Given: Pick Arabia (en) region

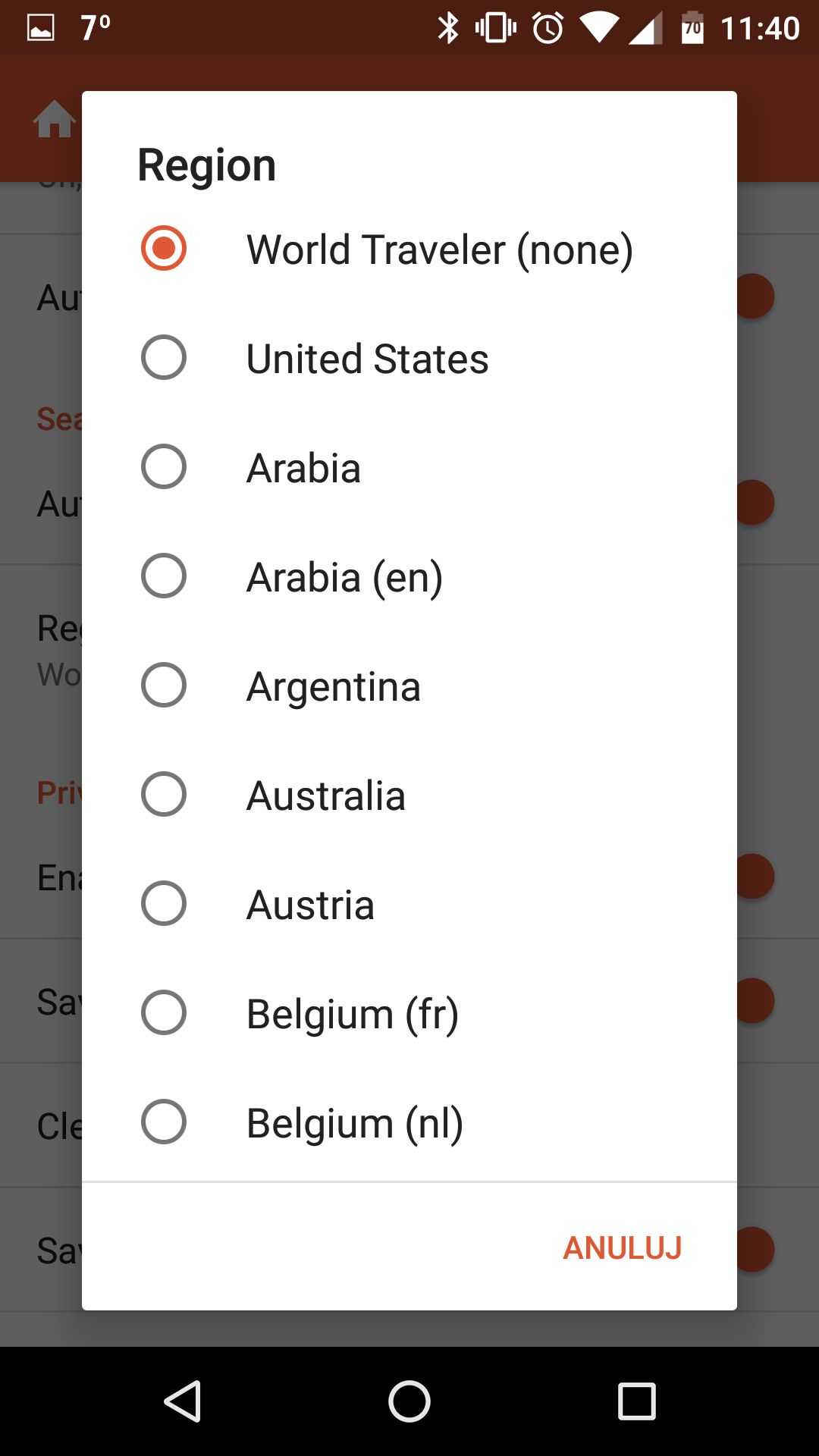Looking at the screenshot, I should pyautogui.click(x=409, y=576).
